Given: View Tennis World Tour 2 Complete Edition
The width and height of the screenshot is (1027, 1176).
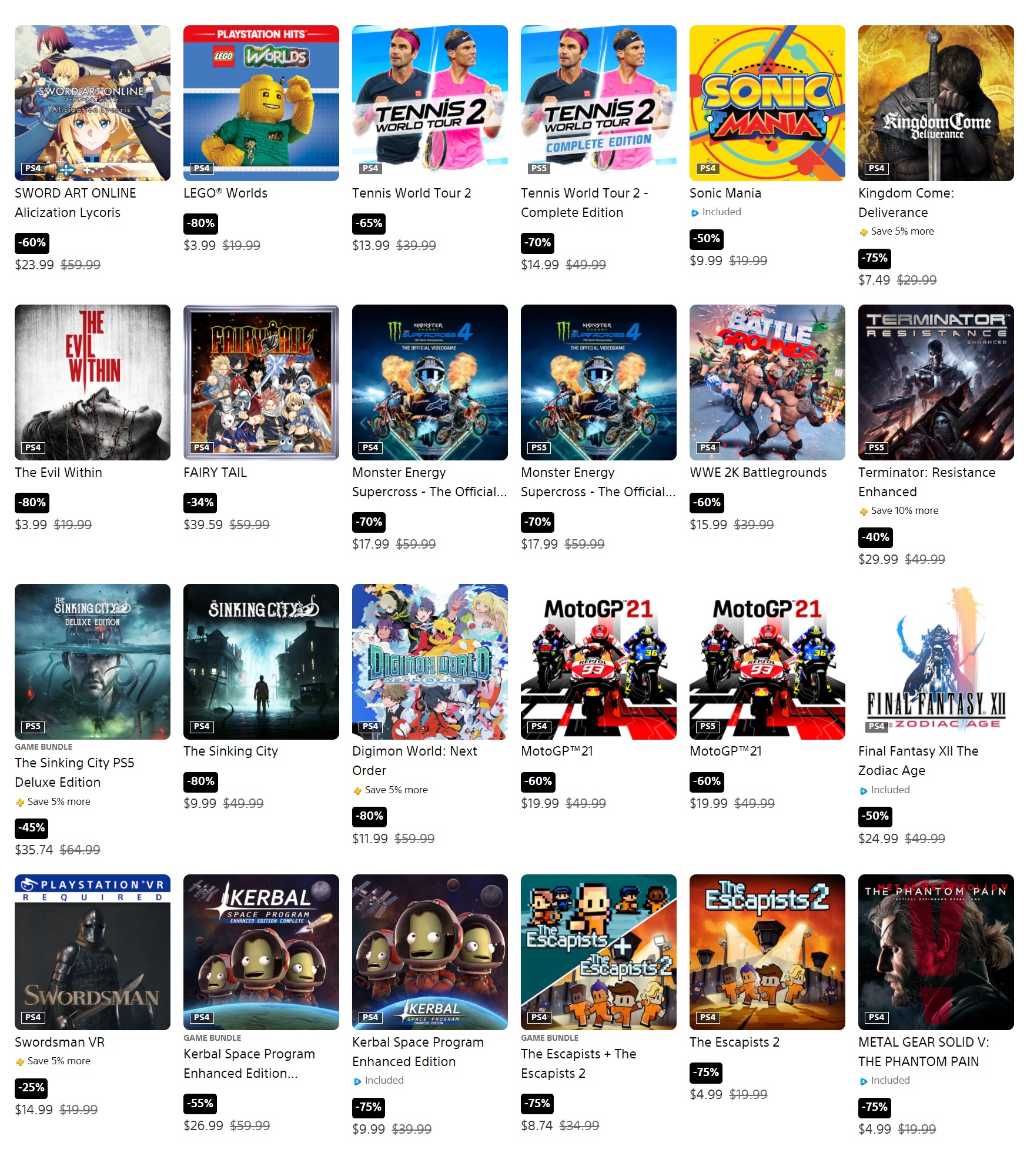Looking at the screenshot, I should pos(598,103).
